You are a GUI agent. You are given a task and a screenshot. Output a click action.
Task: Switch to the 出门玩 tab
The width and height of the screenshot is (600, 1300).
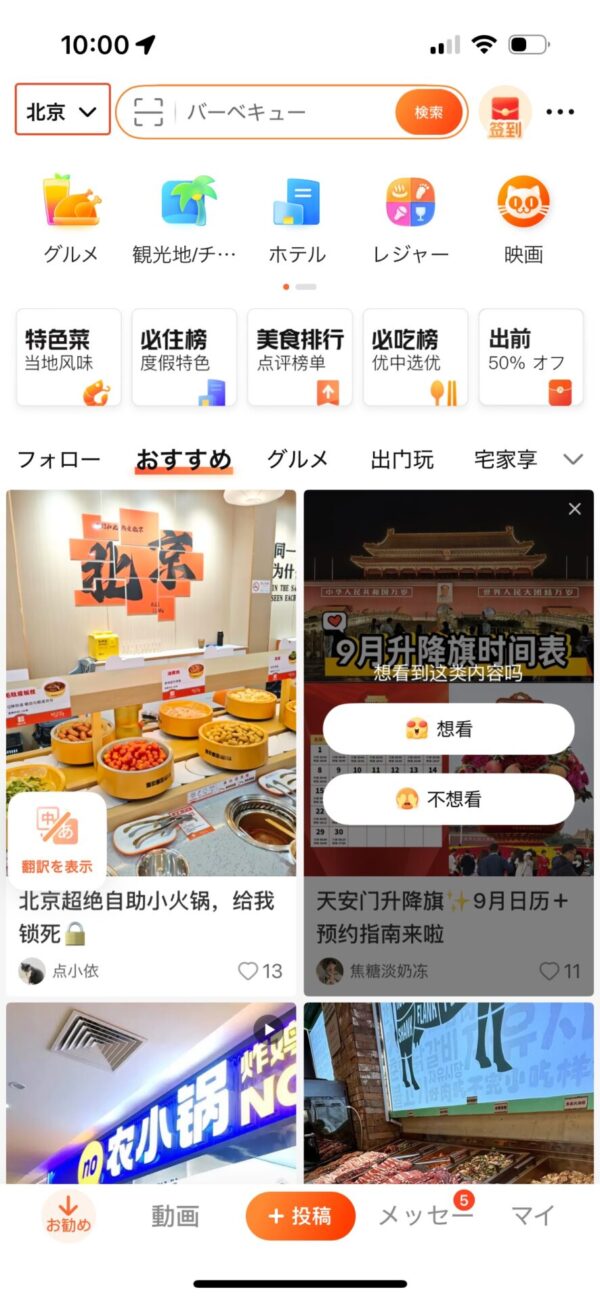click(x=402, y=460)
